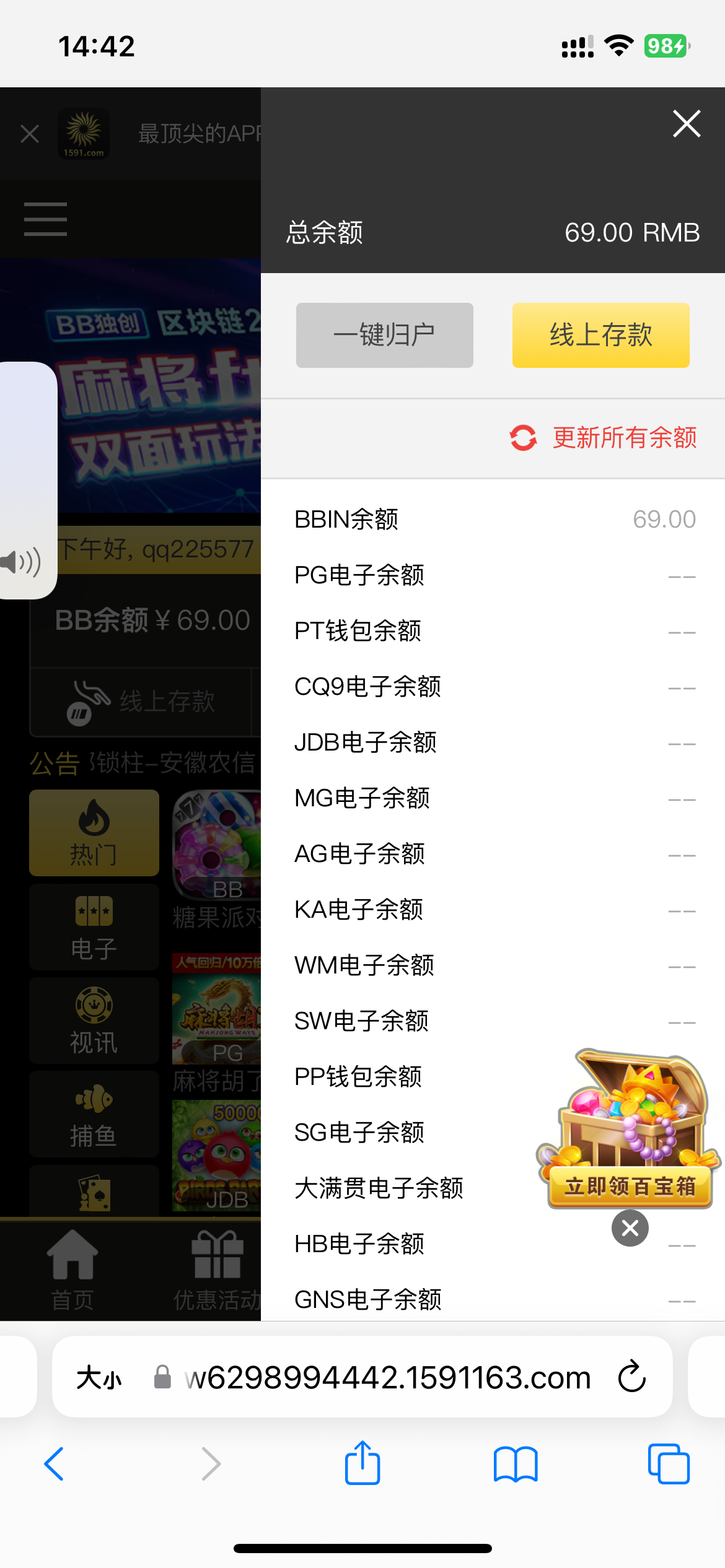The height and width of the screenshot is (1568, 725).
Task: Reload the page in Safari
Action: coord(632,1377)
